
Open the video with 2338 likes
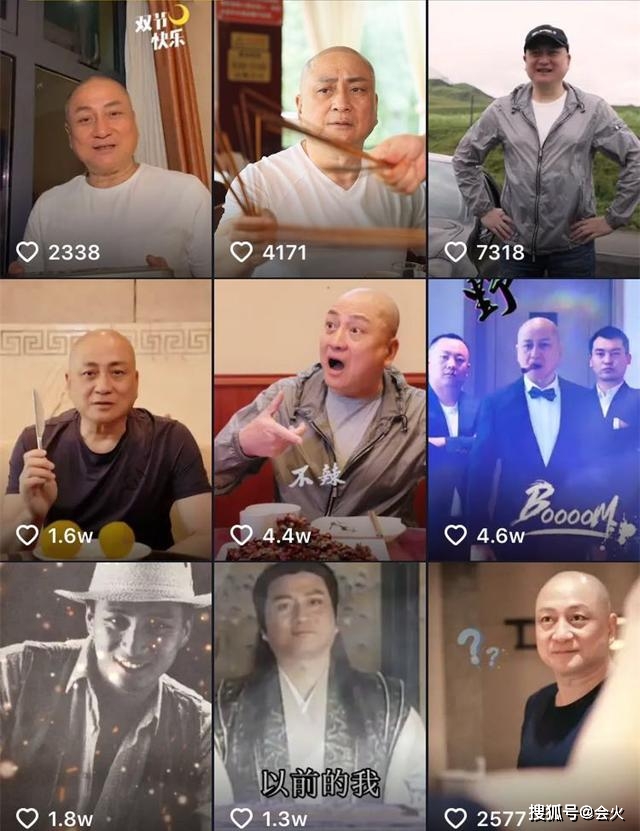click(x=105, y=140)
